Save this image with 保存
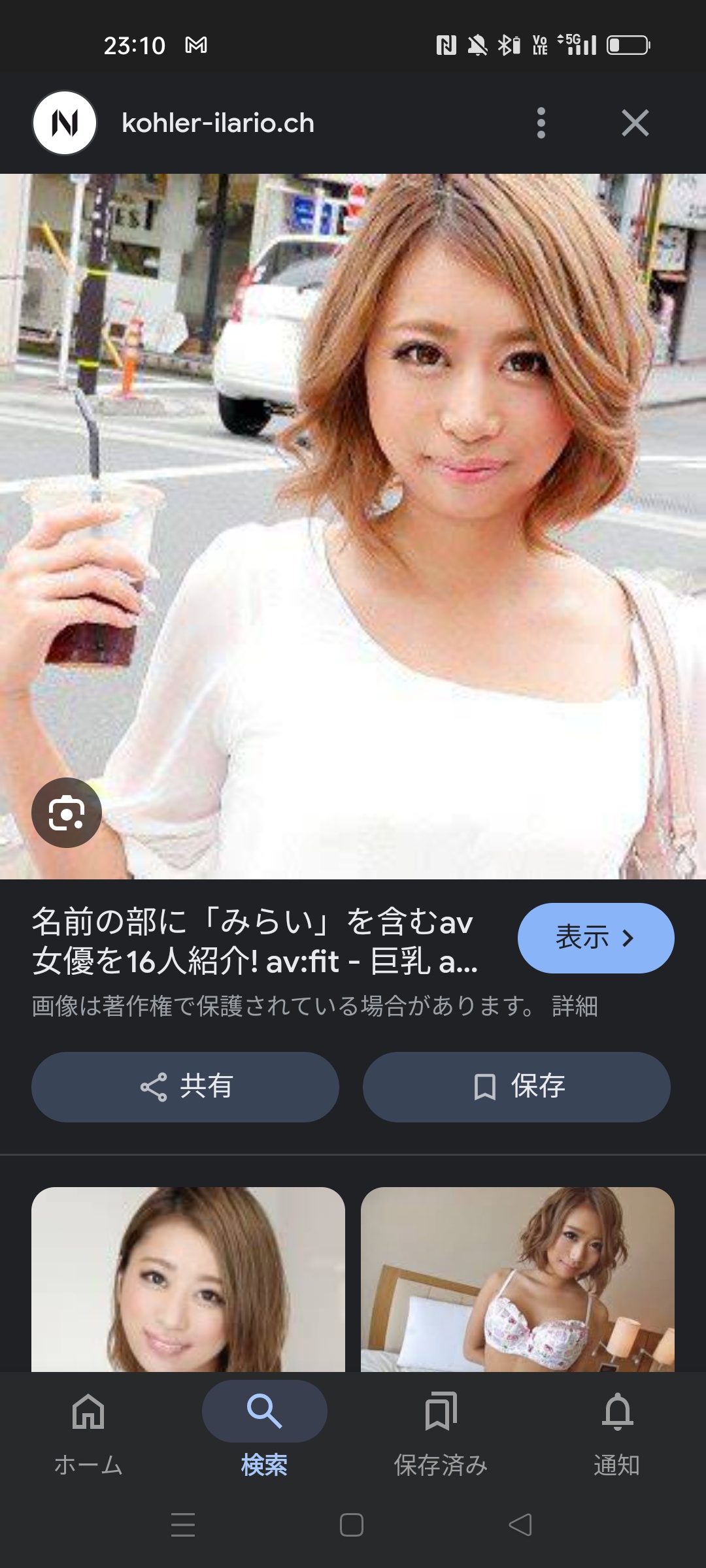 pyautogui.click(x=516, y=1087)
